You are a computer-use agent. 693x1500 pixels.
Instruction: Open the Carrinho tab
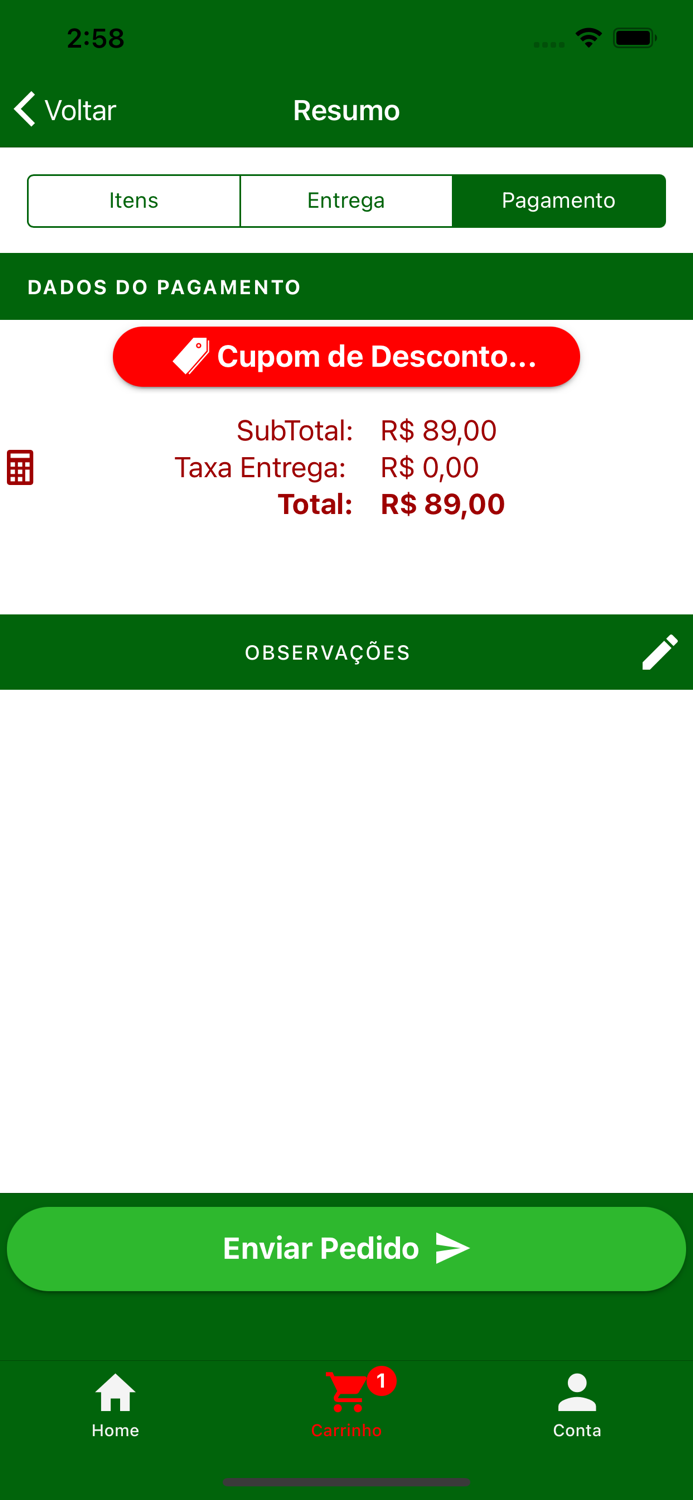pos(346,1405)
